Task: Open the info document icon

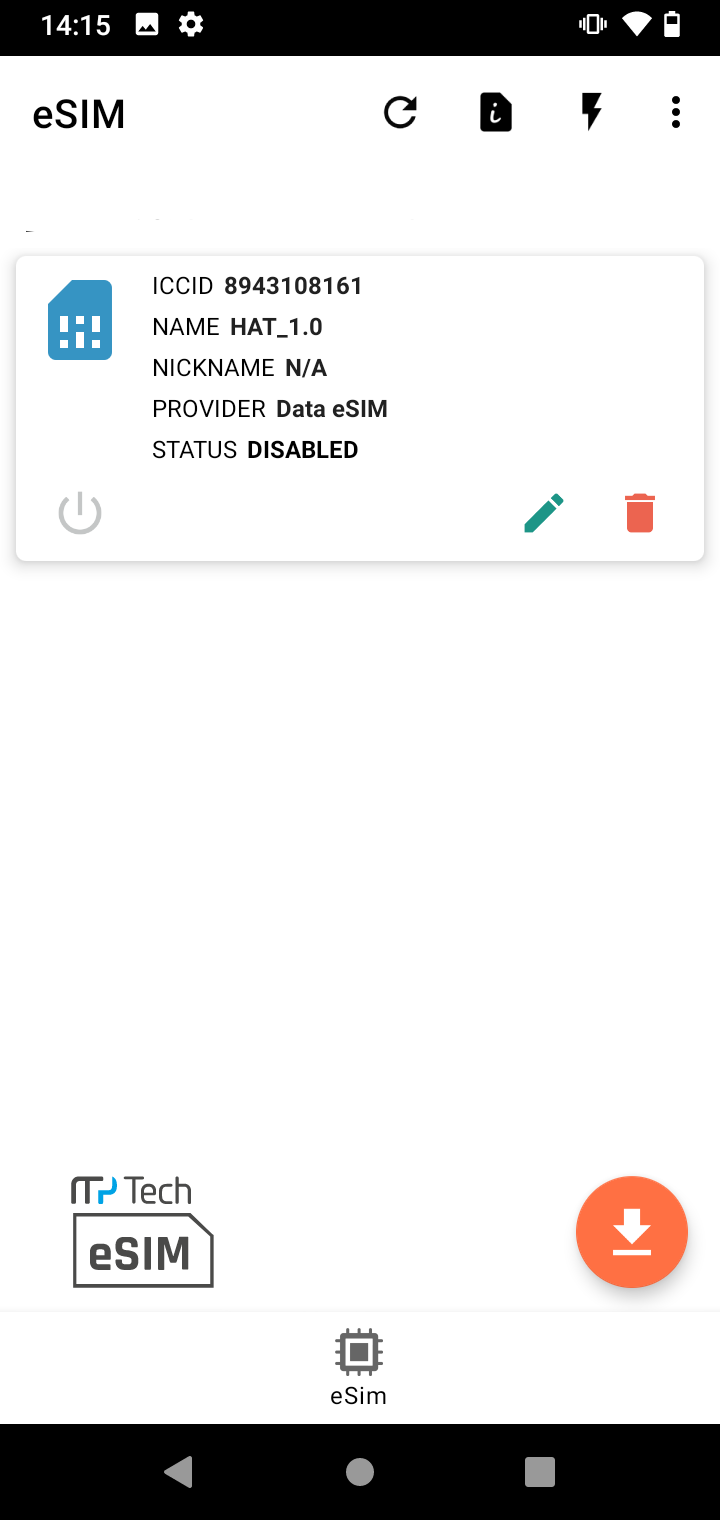Action: [x=496, y=112]
